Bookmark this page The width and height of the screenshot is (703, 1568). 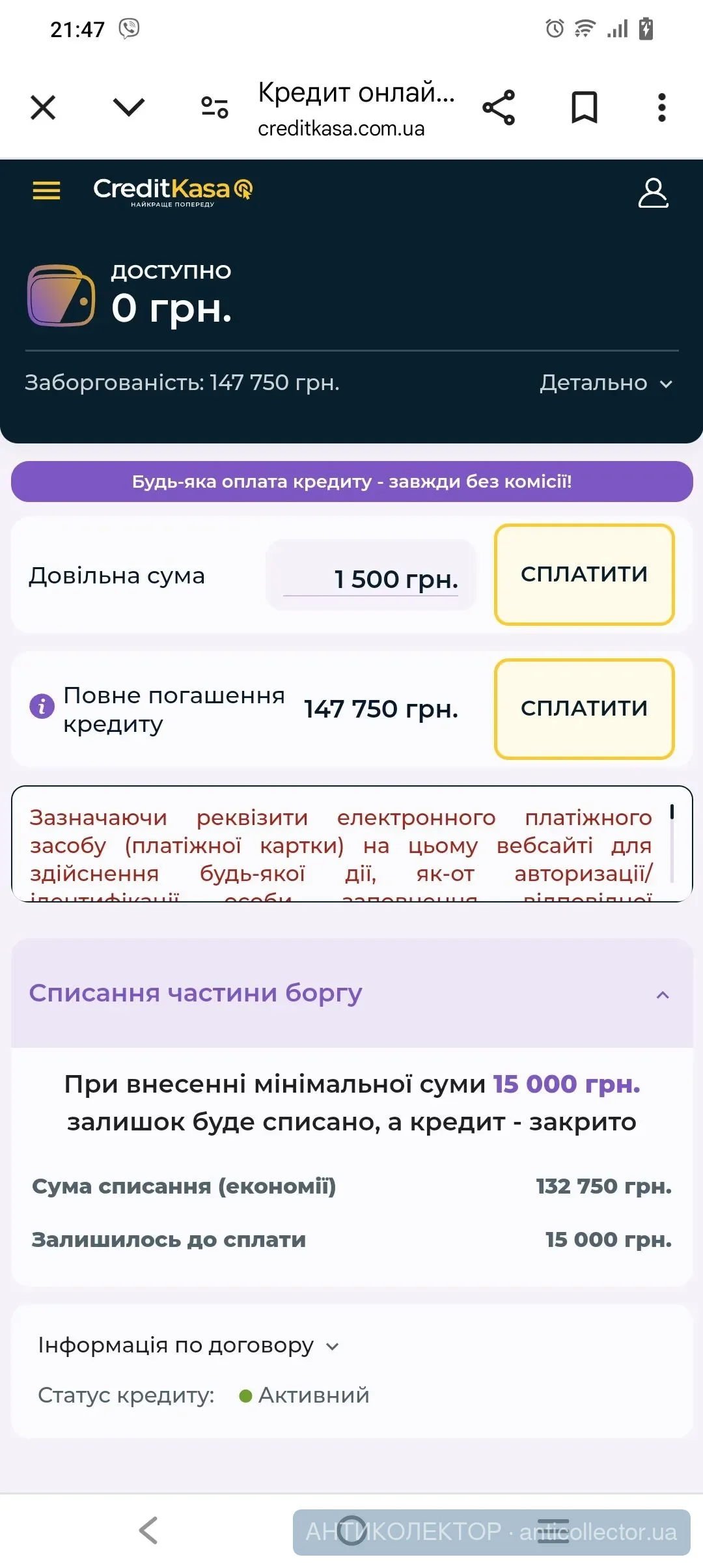584,107
